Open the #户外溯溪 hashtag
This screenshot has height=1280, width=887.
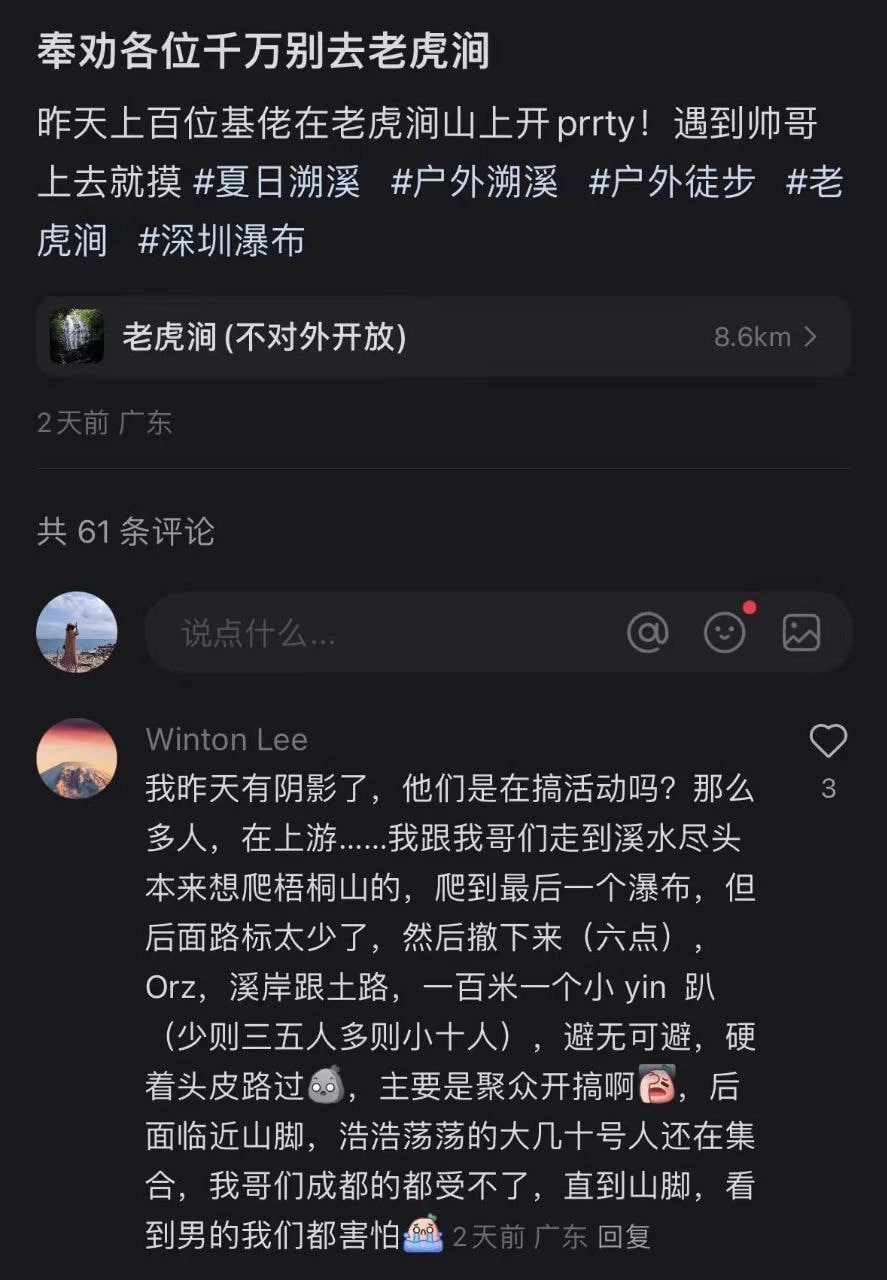point(474,183)
